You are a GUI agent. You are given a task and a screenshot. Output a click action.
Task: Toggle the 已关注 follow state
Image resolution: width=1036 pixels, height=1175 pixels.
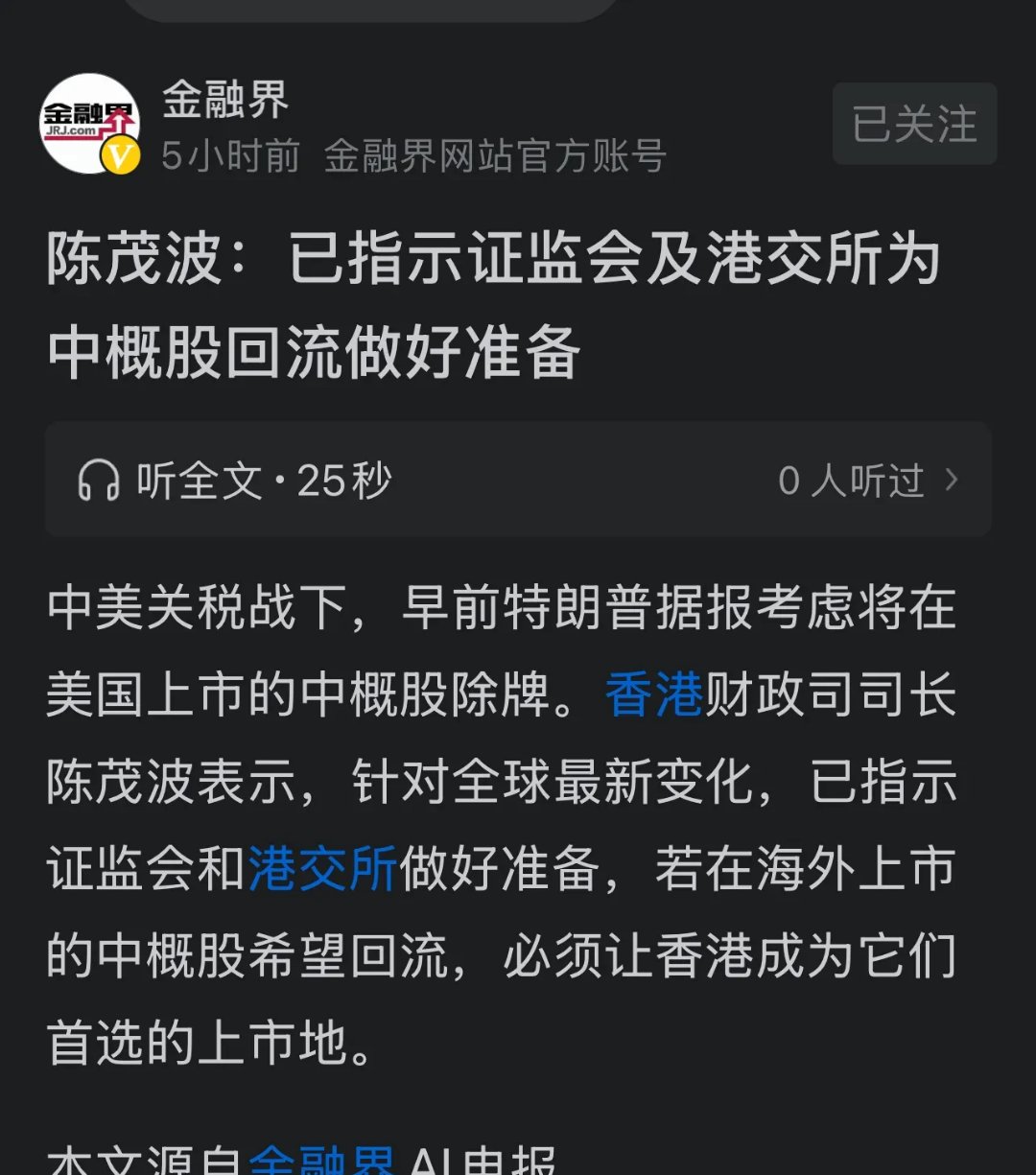coord(913,124)
